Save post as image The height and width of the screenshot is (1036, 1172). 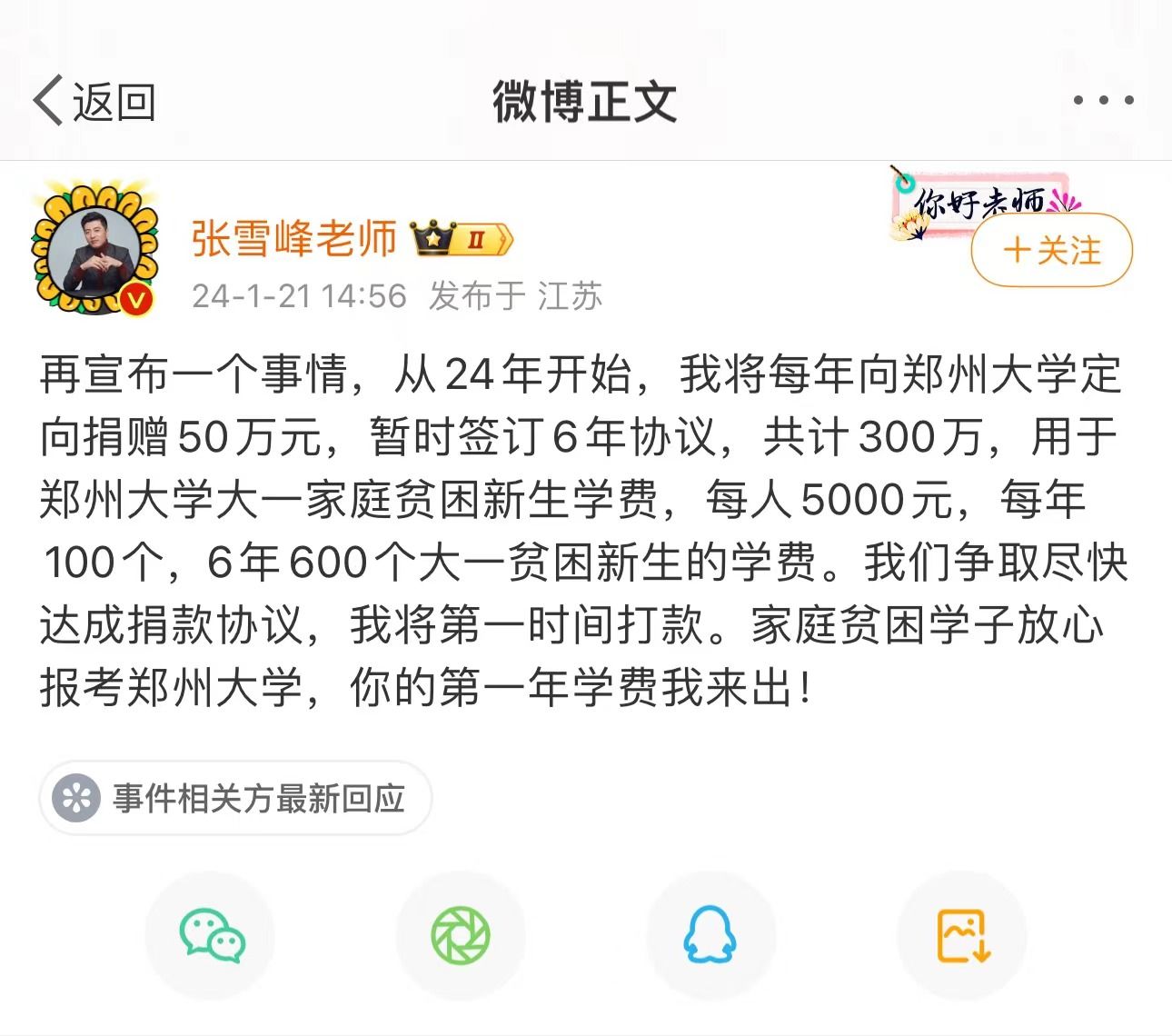click(961, 935)
